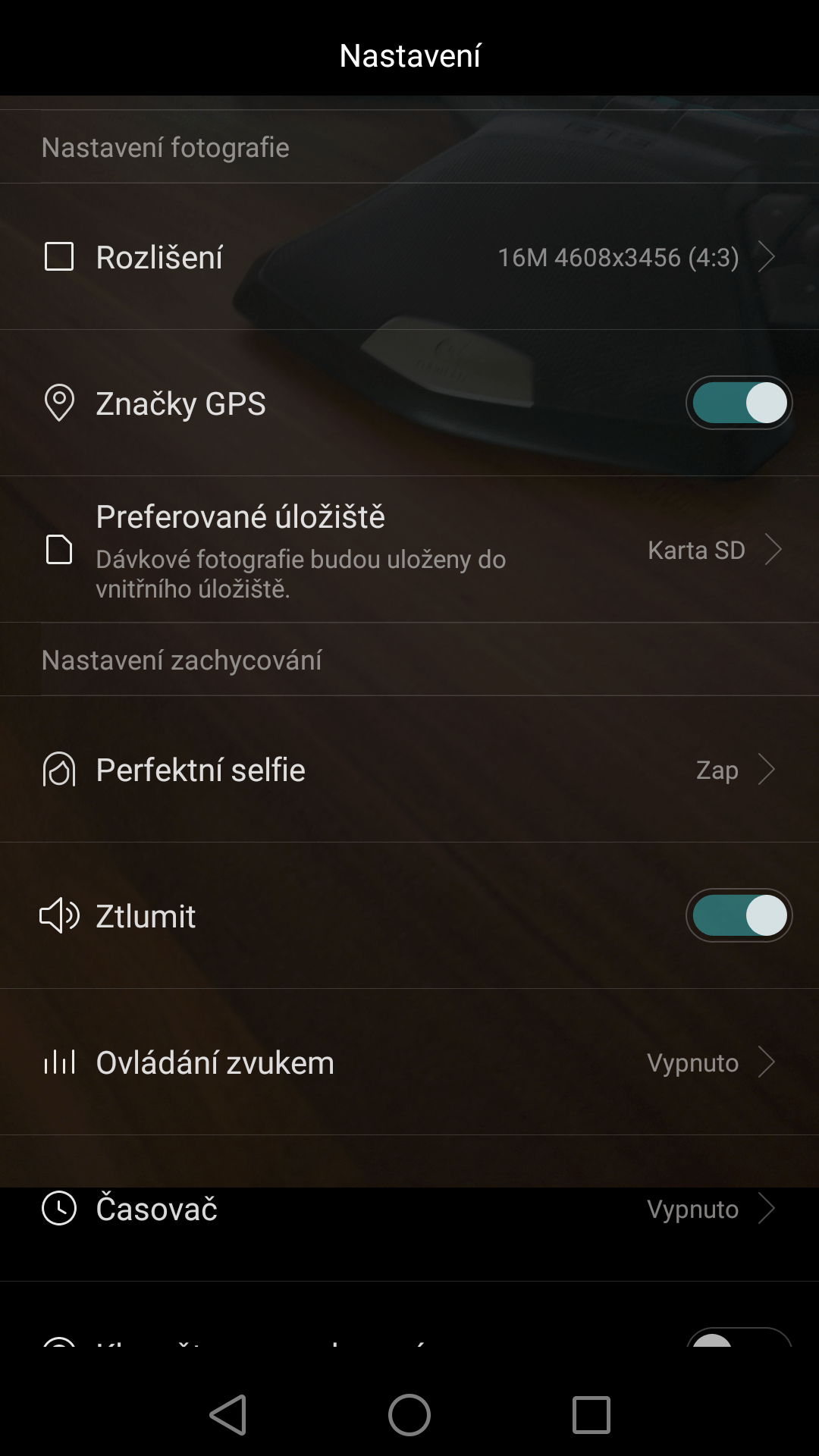The width and height of the screenshot is (819, 1456).
Task: Turn off the Značky GPS switch
Action: (x=739, y=403)
